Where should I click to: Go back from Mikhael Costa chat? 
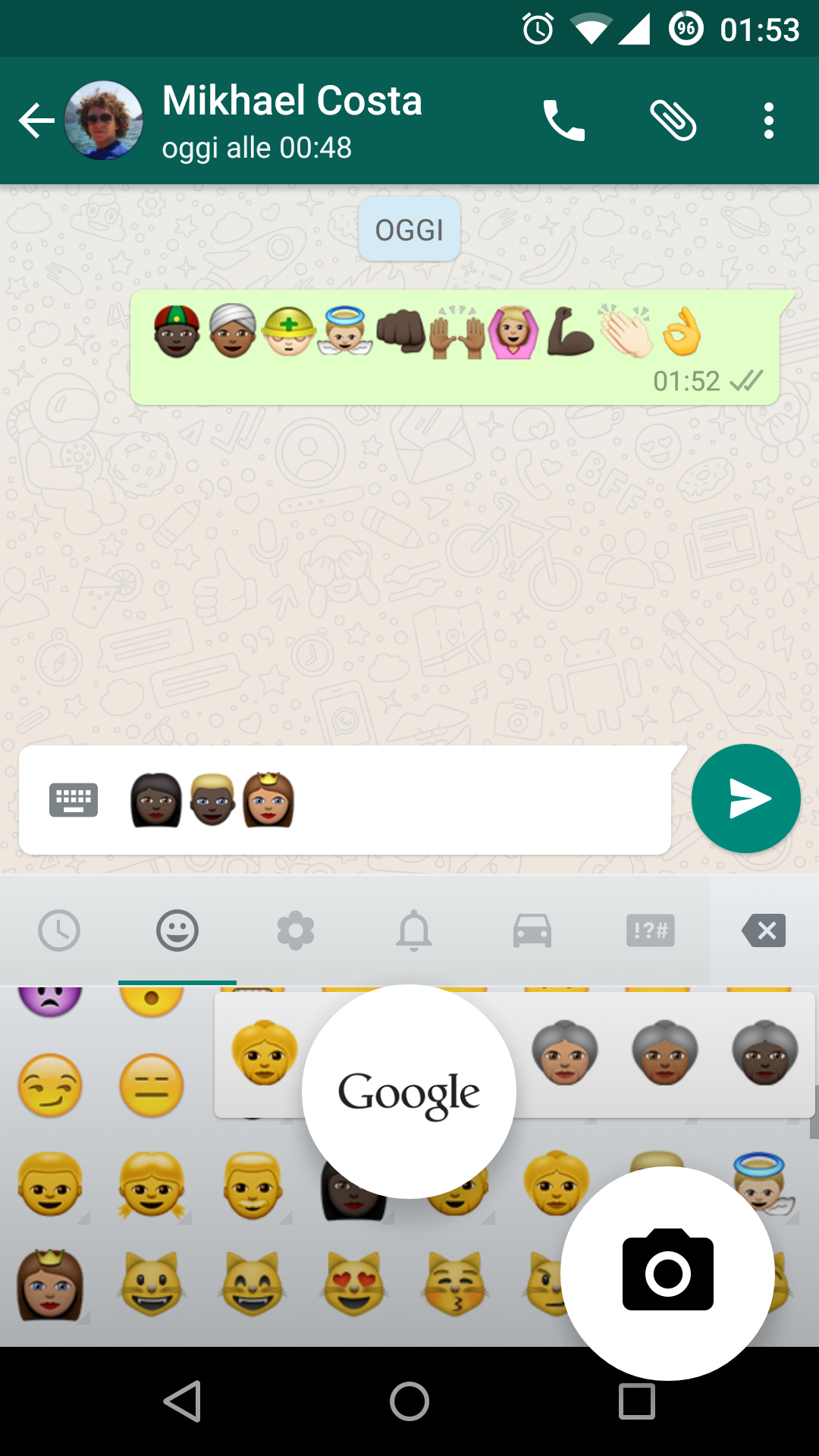pyautogui.click(x=36, y=121)
